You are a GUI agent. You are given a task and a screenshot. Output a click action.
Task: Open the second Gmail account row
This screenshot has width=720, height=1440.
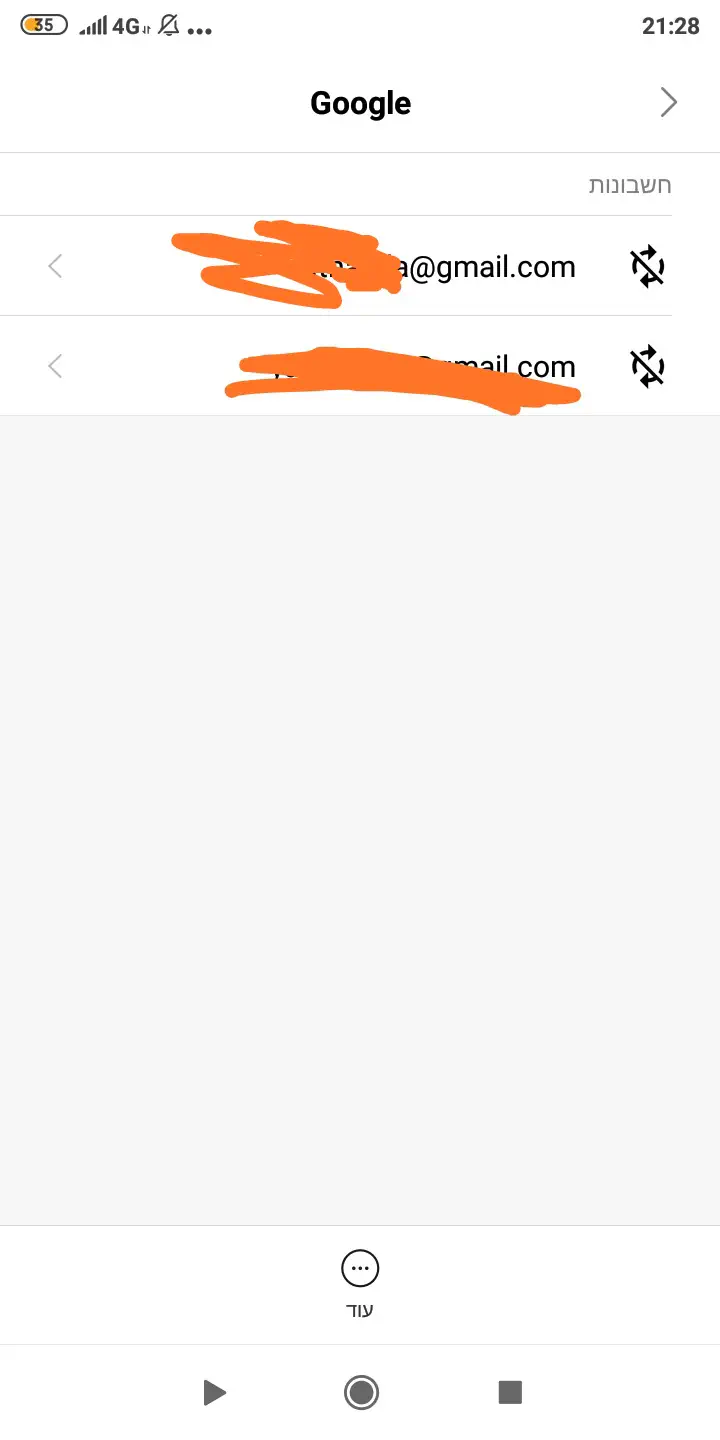360,367
